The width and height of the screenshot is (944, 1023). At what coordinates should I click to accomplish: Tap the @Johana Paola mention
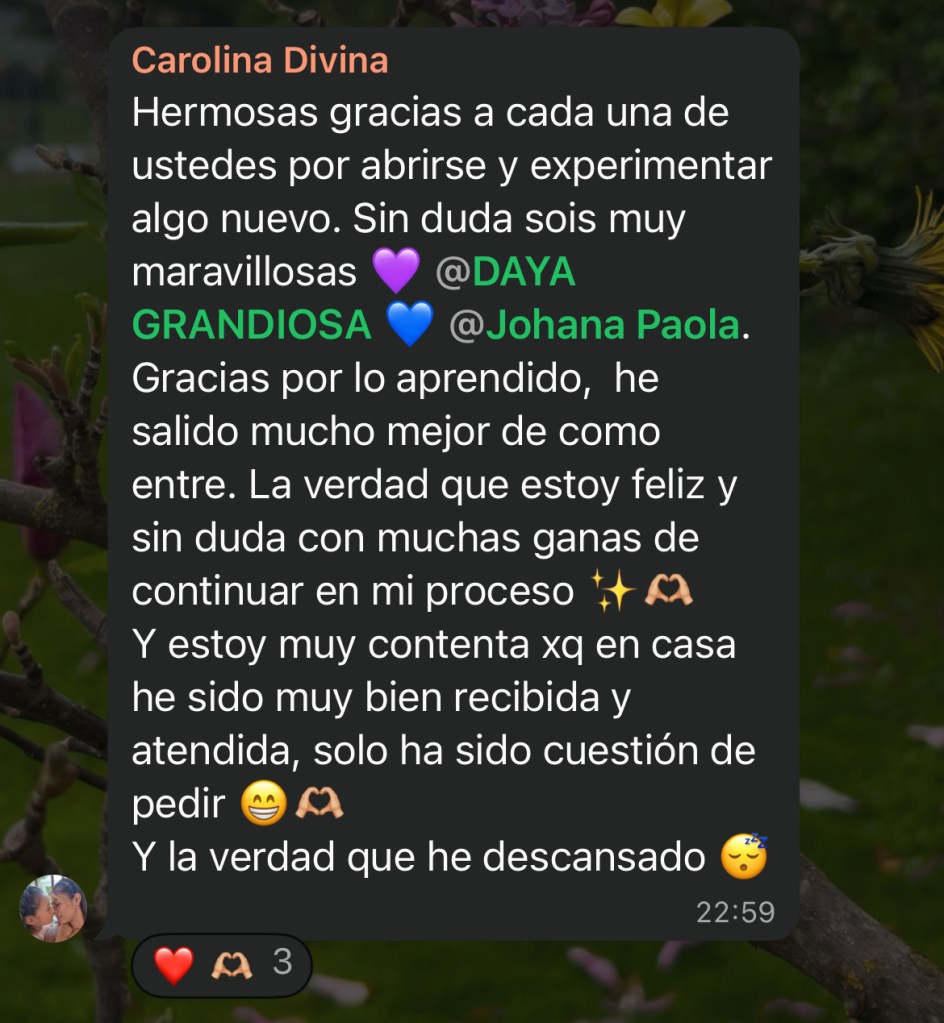click(x=596, y=326)
